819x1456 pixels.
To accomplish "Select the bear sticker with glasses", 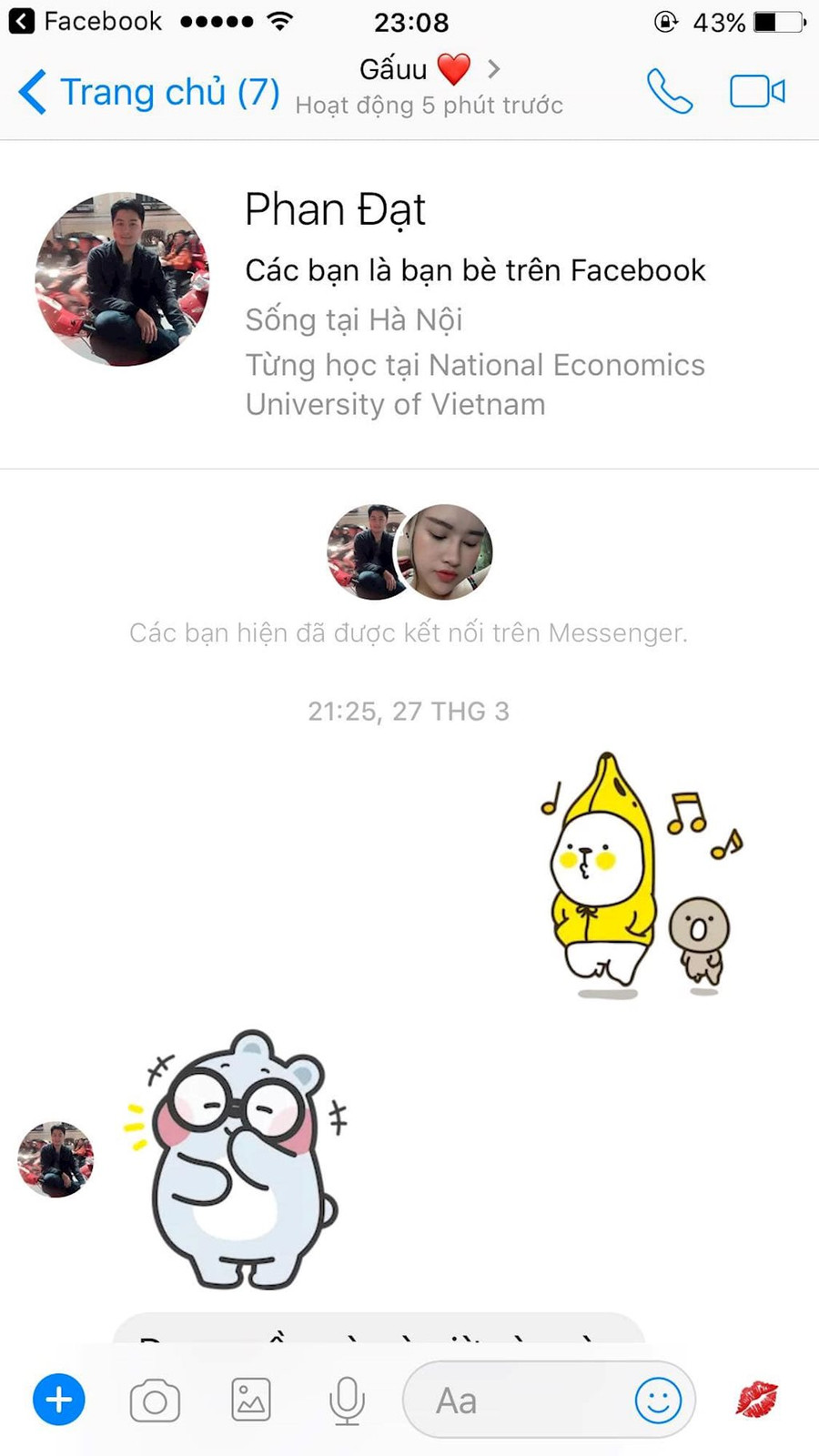I will (x=246, y=1165).
